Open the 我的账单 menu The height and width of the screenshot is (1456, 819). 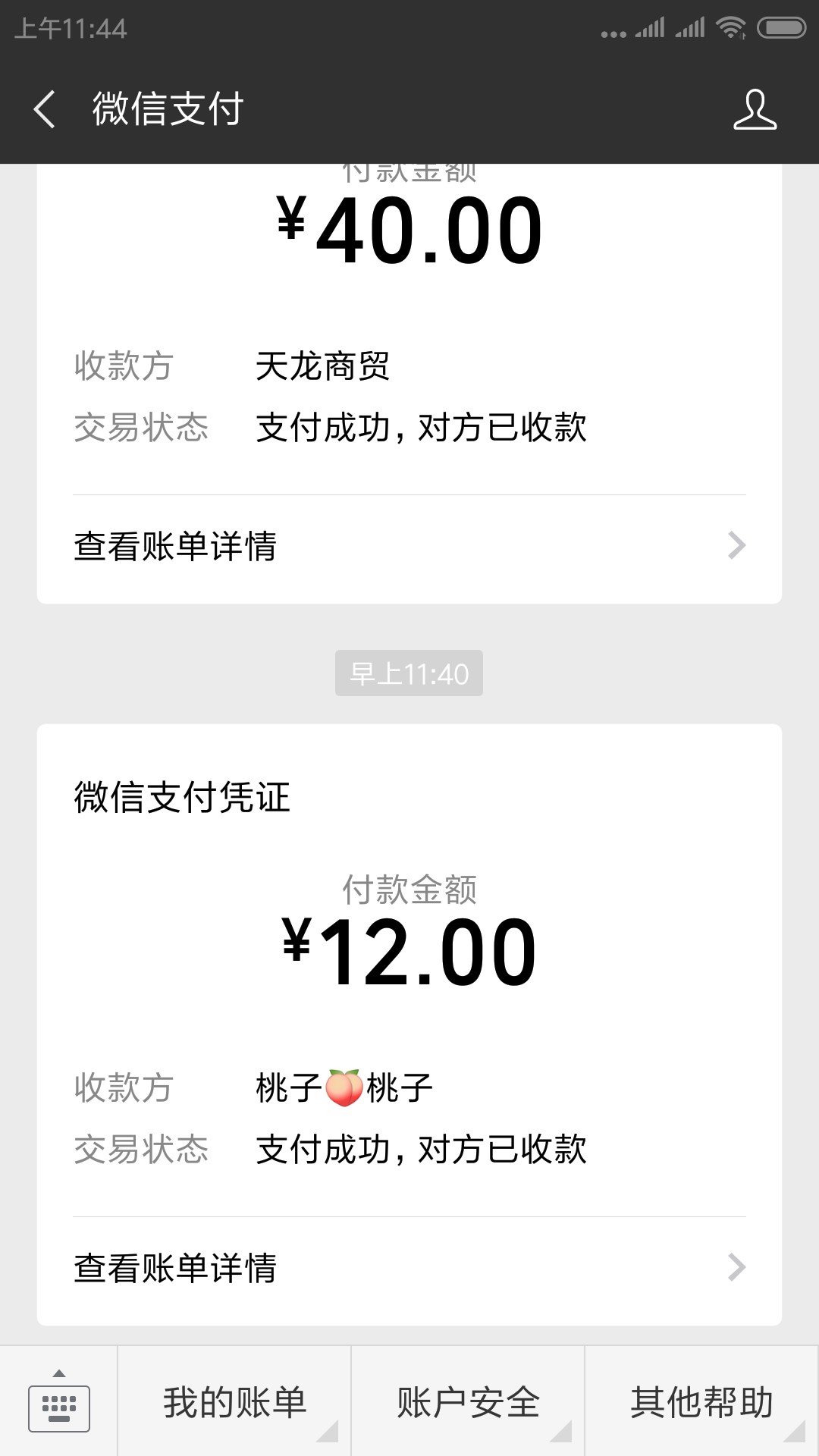pyautogui.click(x=234, y=1401)
